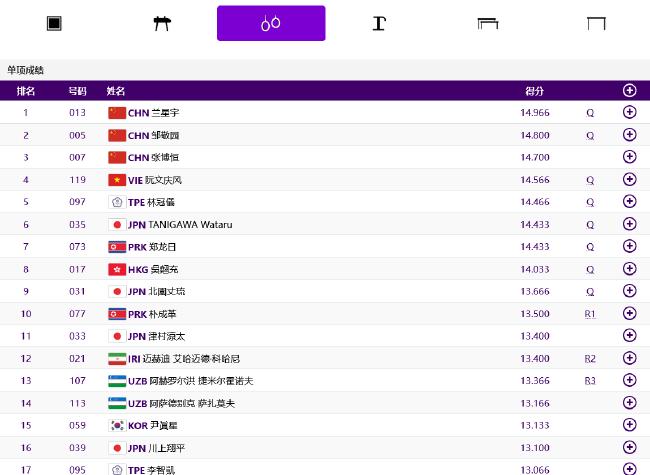Expand details for rank 15 KOR athlete
This screenshot has height=475, width=650.
coord(629,425)
